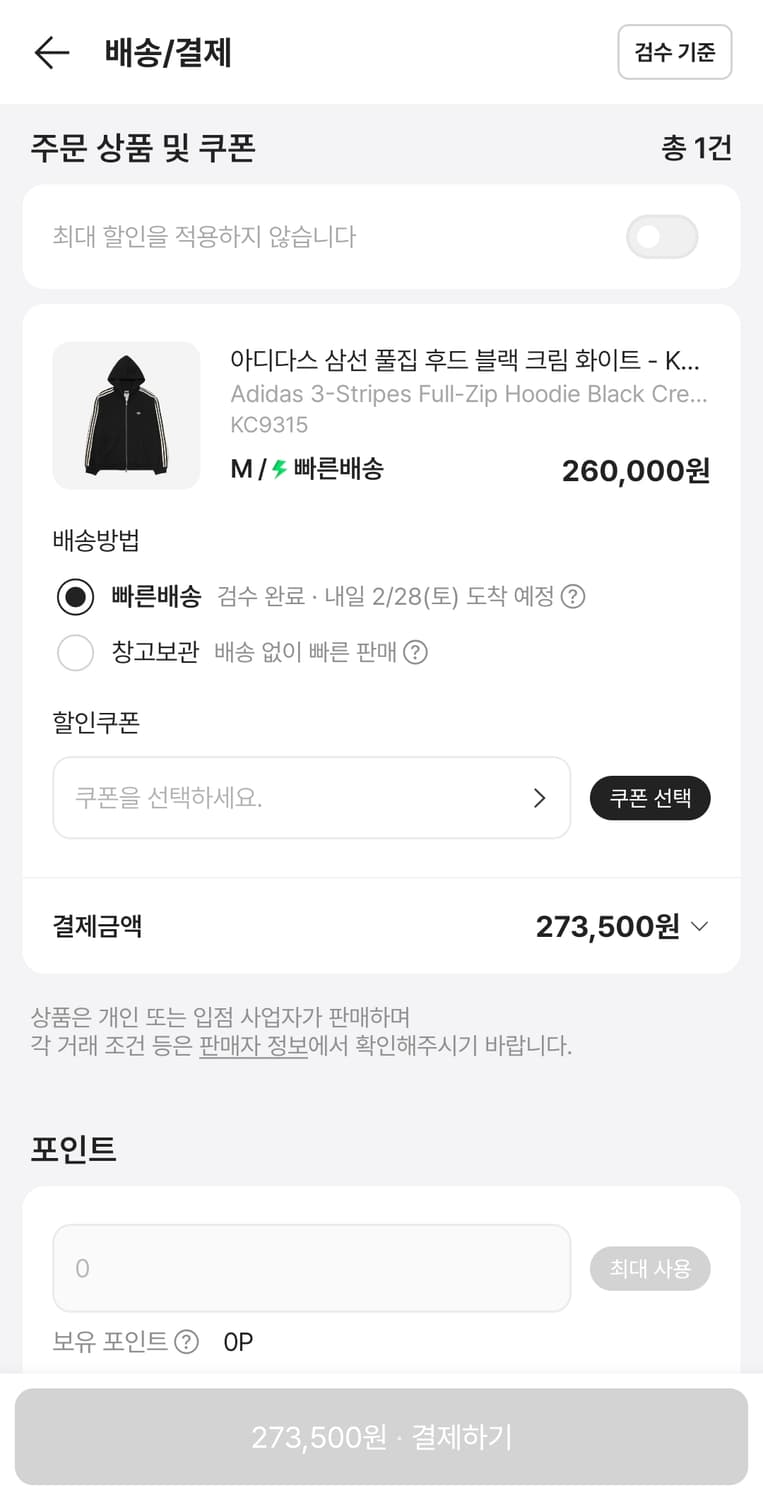This screenshot has height=1500, width=763.
Task: Select the 창고보관 storage radio button
Action: (75, 652)
